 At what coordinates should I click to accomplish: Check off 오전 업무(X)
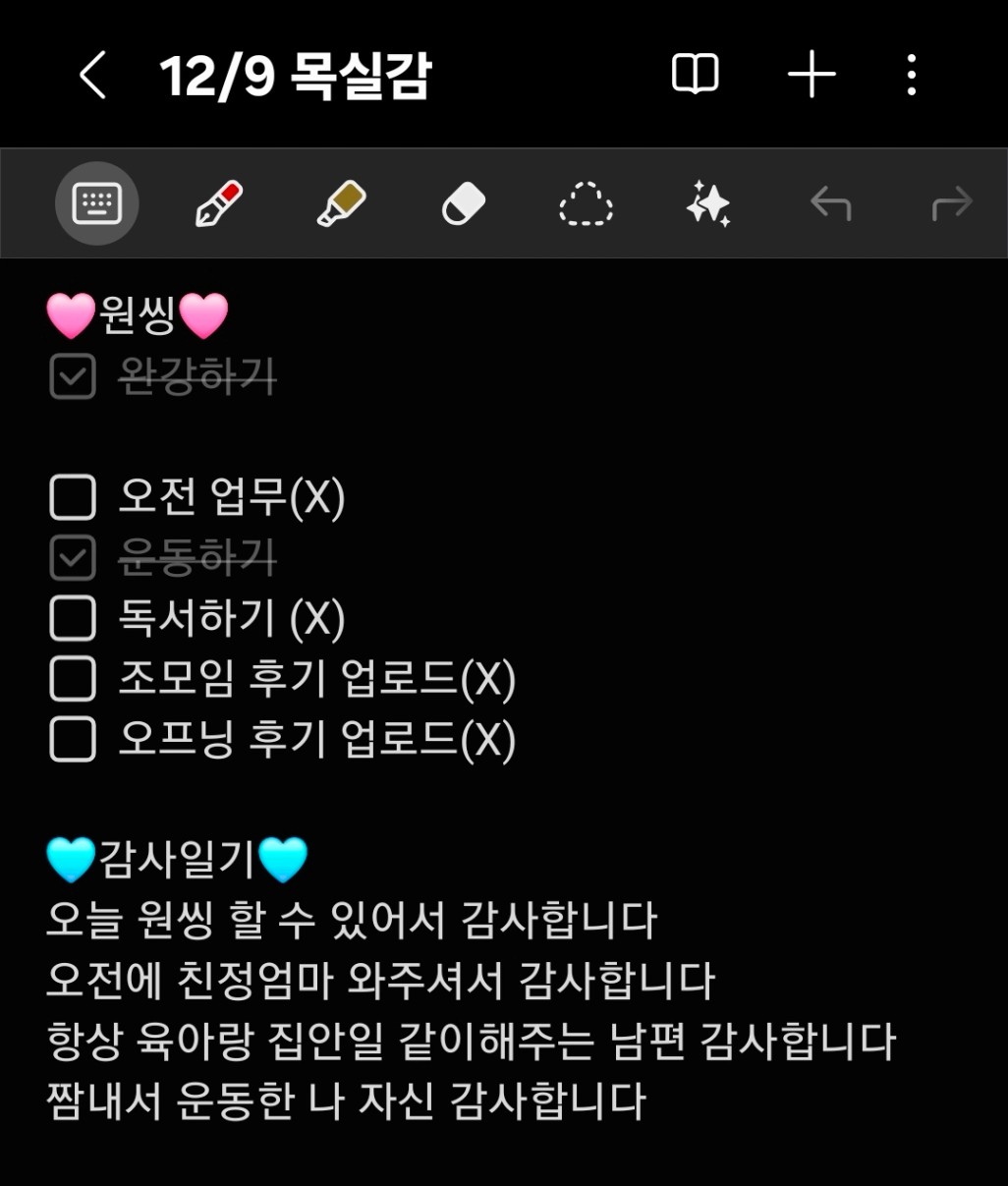click(73, 497)
